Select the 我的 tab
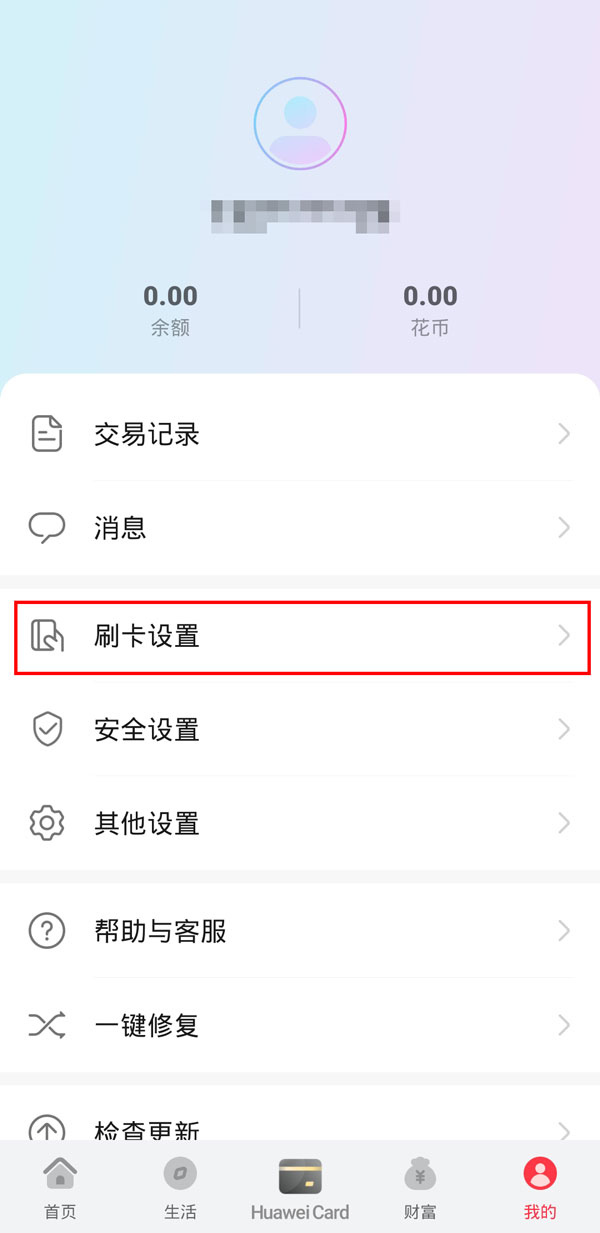 click(540, 1189)
